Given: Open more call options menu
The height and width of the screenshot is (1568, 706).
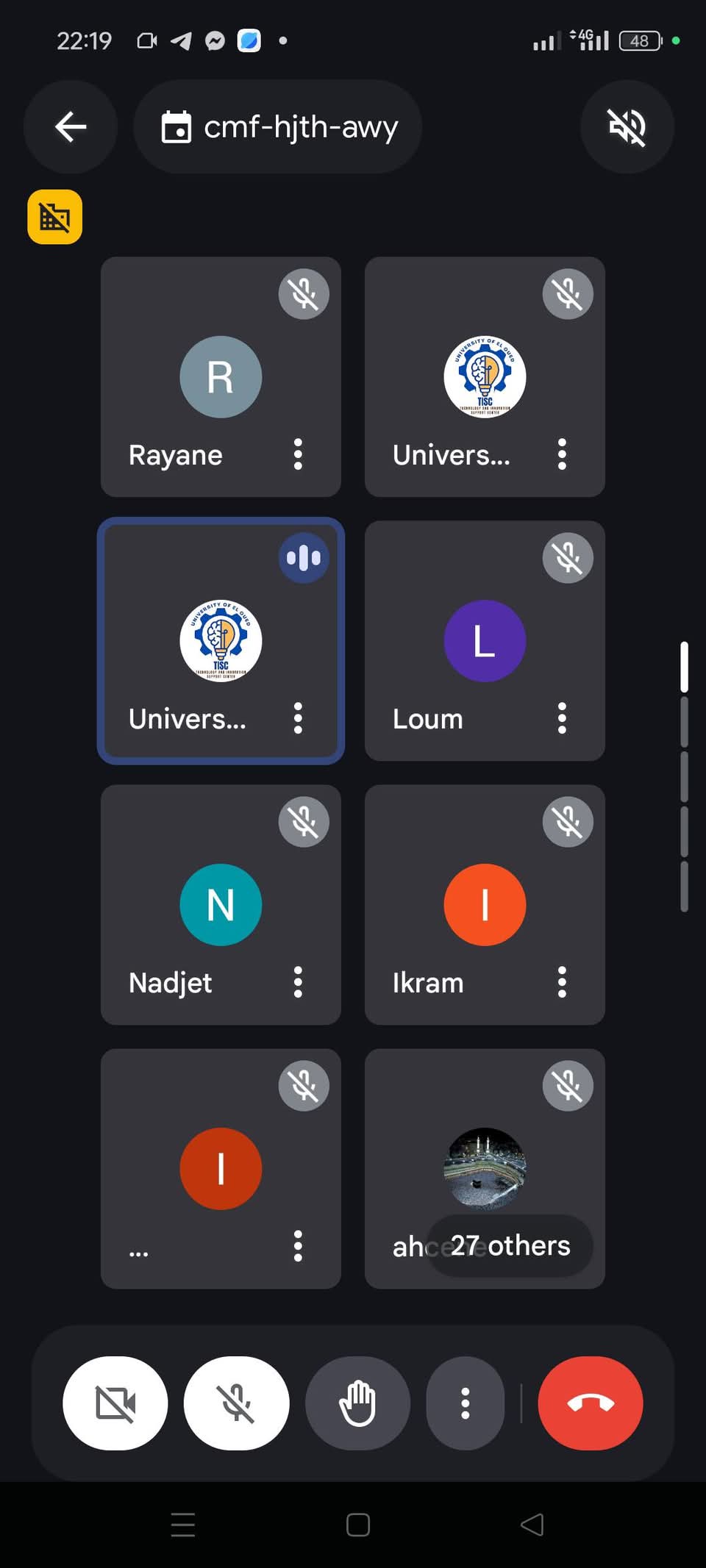Looking at the screenshot, I should (465, 1403).
